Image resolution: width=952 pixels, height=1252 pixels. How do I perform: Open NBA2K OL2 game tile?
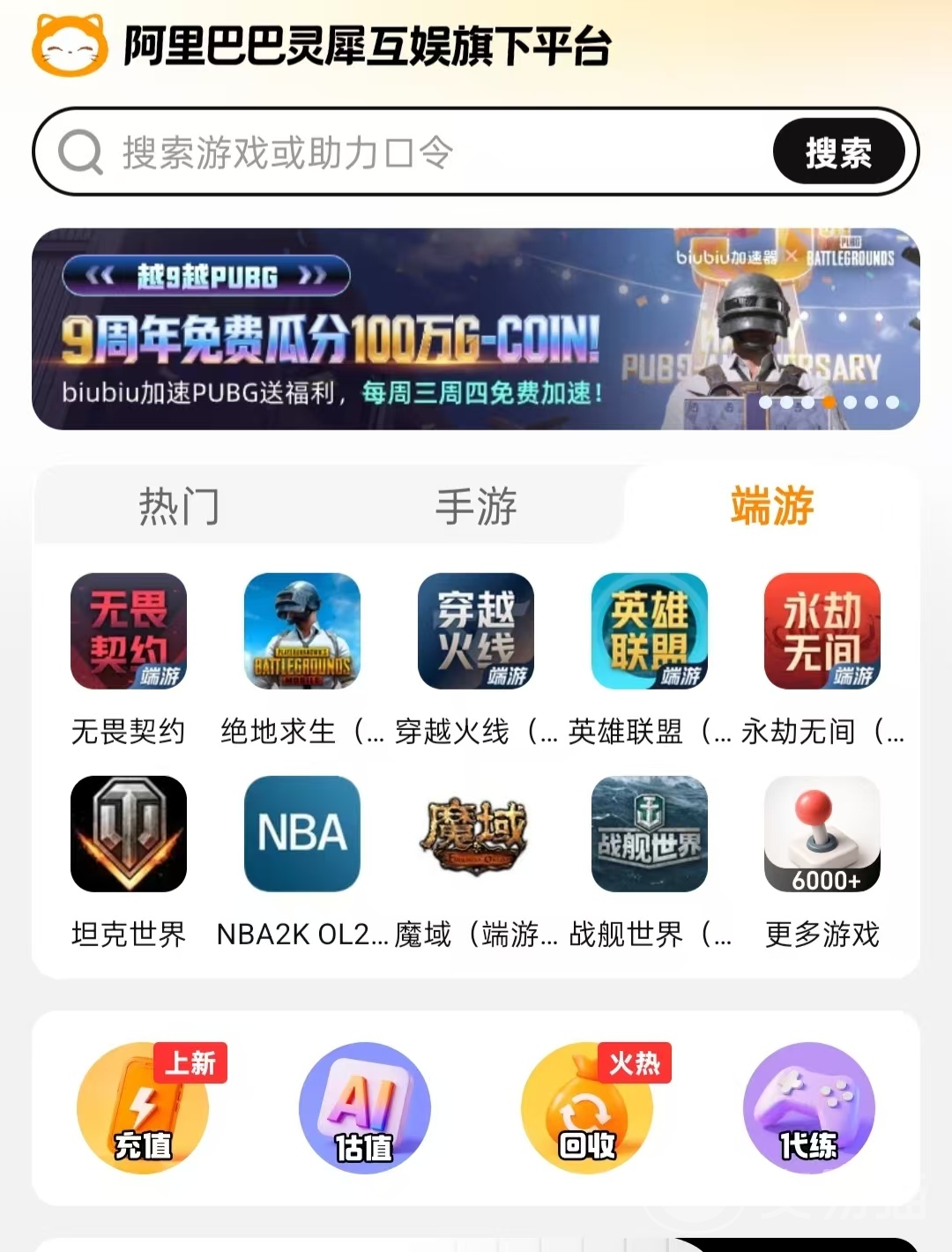coord(302,834)
